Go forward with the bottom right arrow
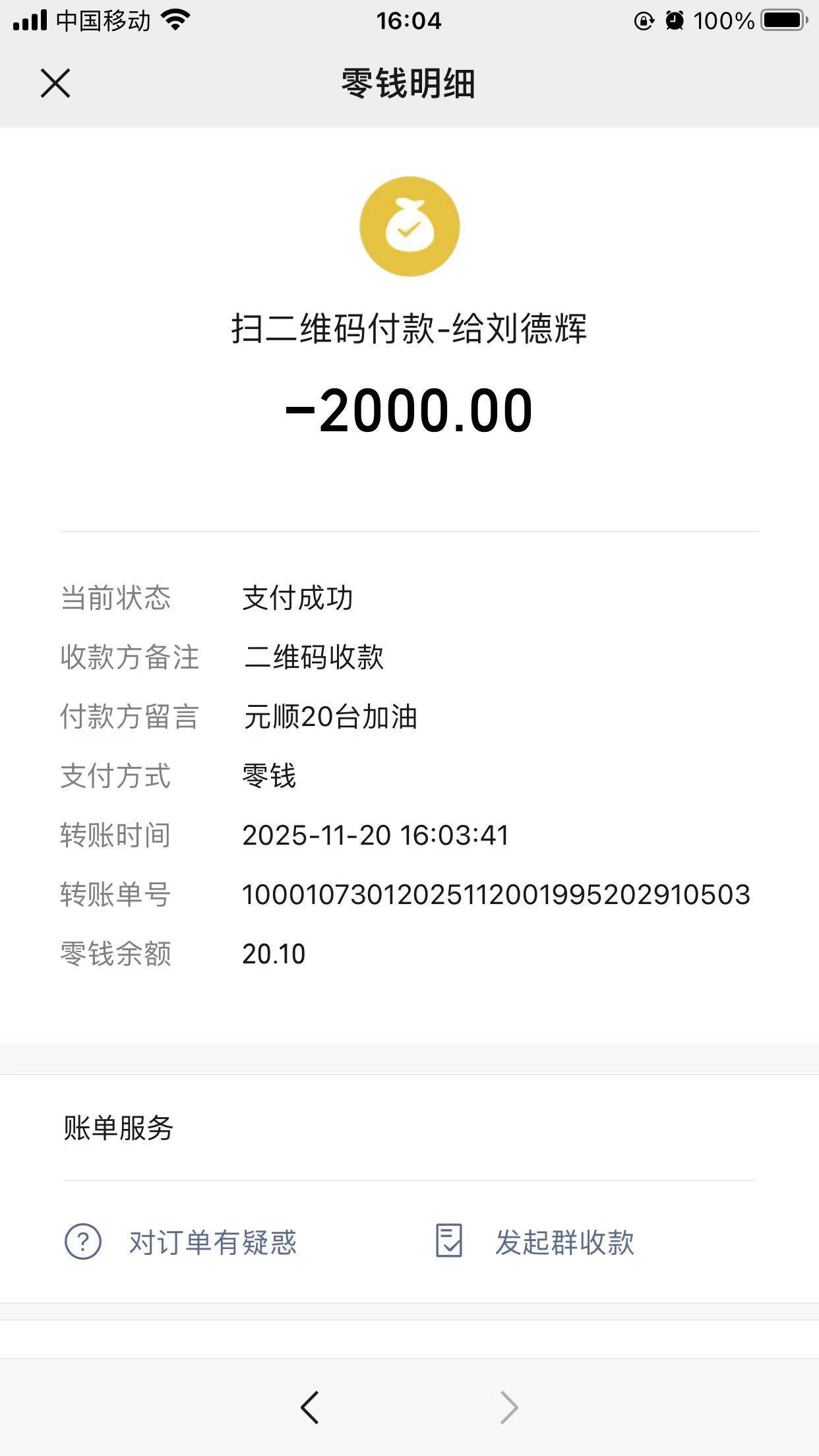 coord(508,1407)
